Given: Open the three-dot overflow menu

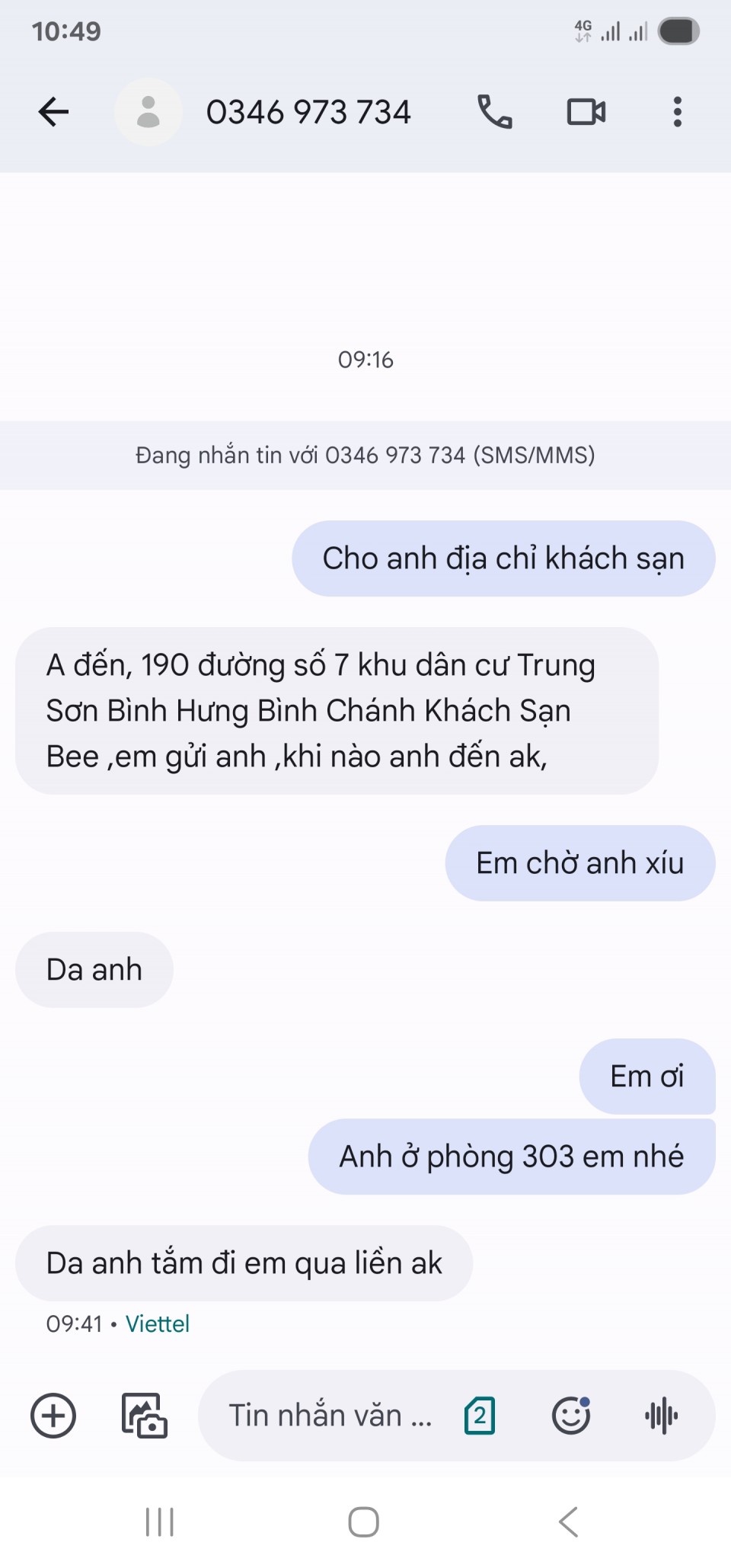Looking at the screenshot, I should [x=677, y=112].
